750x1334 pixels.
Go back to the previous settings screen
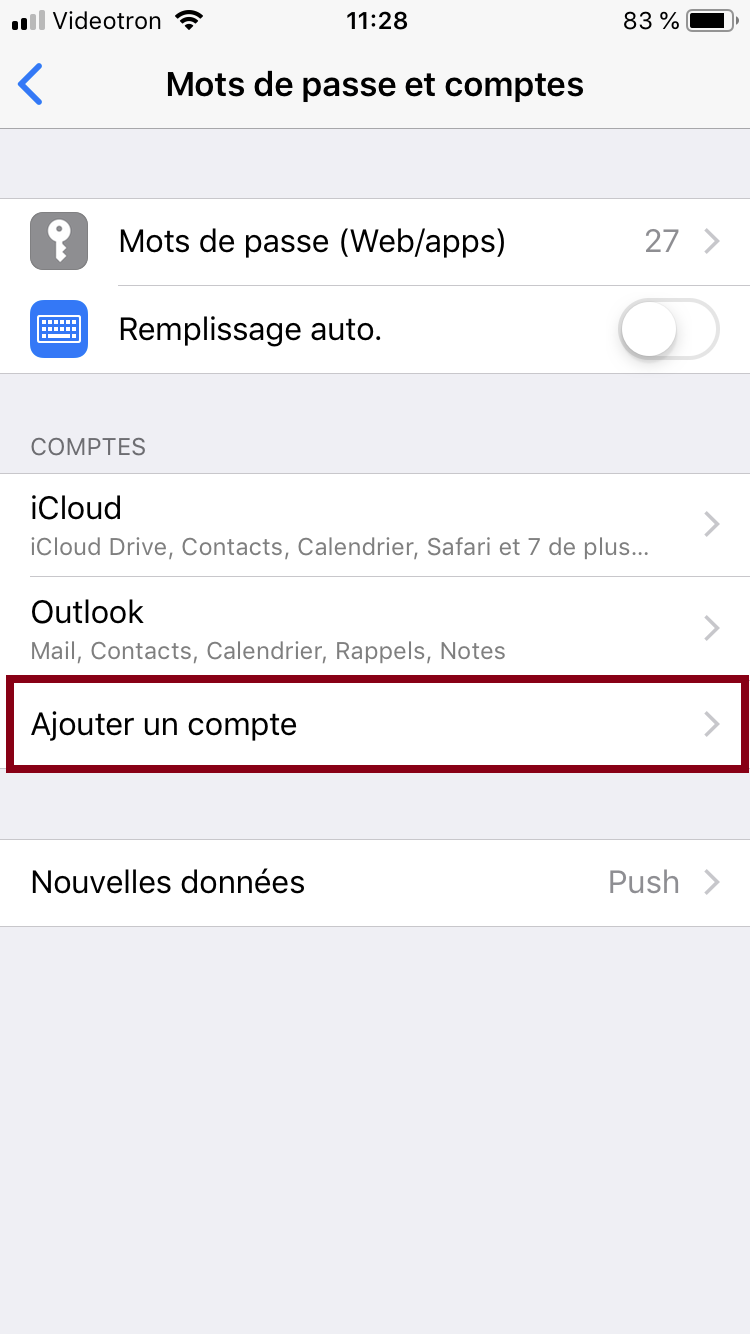(32, 85)
